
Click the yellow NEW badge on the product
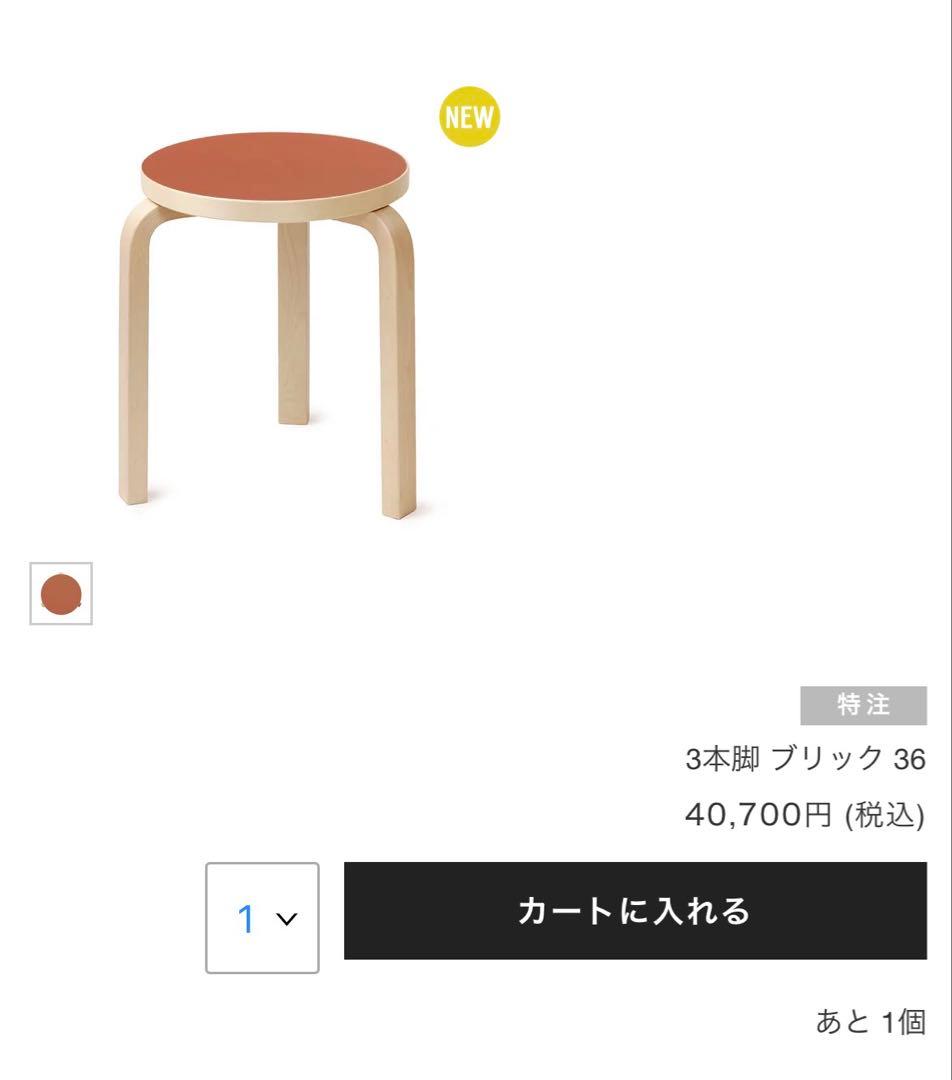[x=469, y=116]
